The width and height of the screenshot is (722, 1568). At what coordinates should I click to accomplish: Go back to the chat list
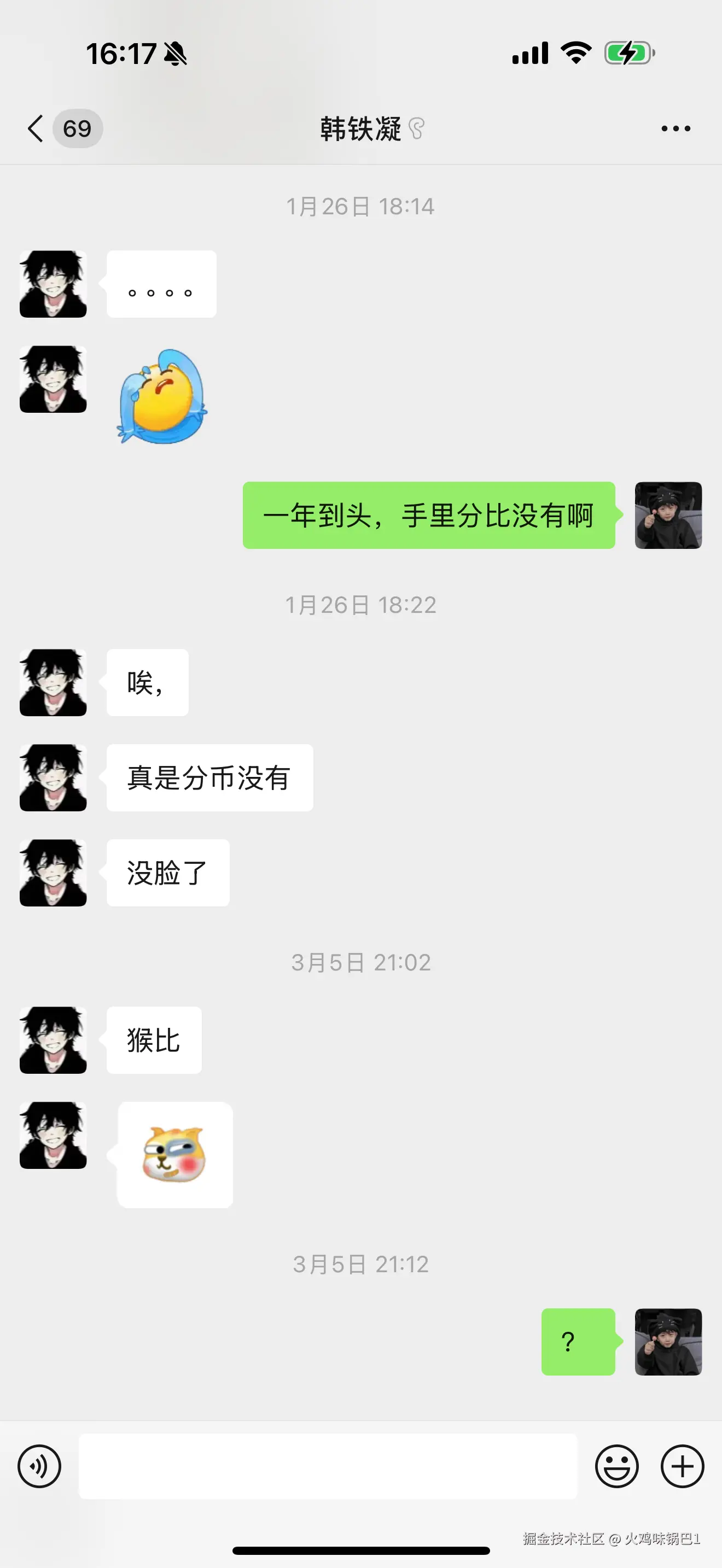click(x=37, y=128)
